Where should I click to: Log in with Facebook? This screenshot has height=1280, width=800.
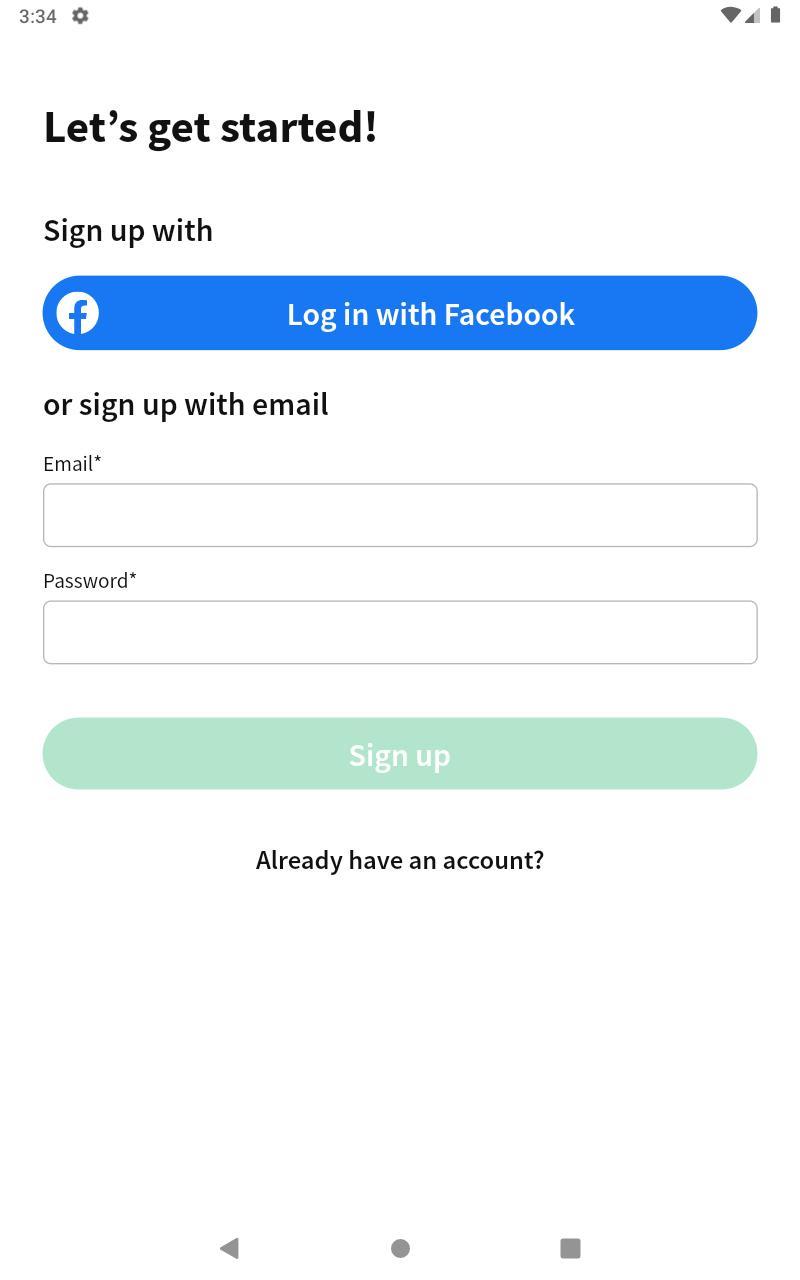pyautogui.click(x=400, y=313)
